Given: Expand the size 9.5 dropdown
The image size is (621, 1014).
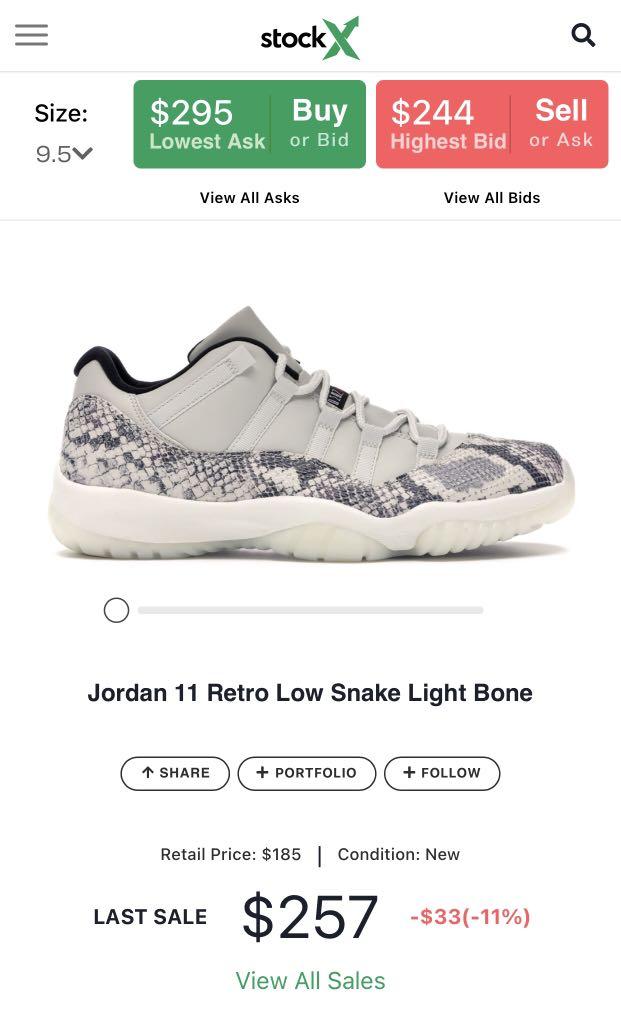Looking at the screenshot, I should point(64,154).
